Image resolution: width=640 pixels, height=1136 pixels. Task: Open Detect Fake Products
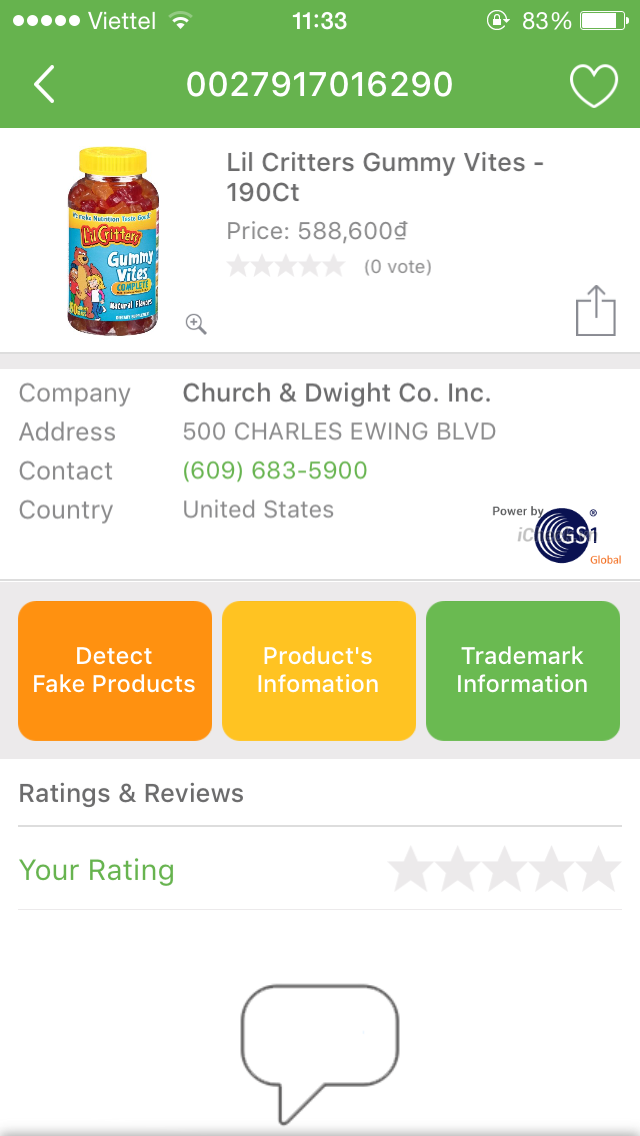(115, 670)
